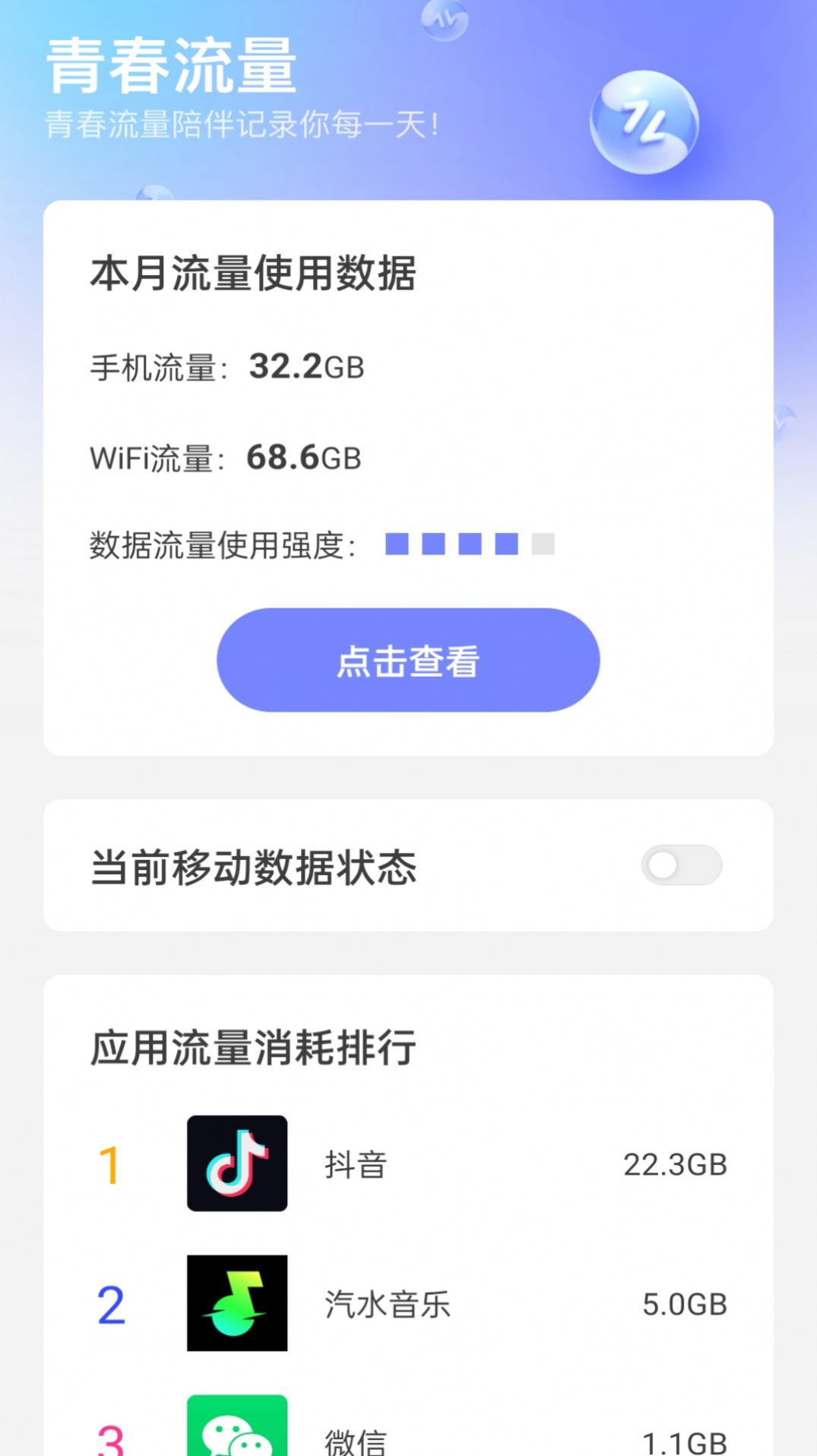The height and width of the screenshot is (1456, 817).
Task: Tap the Douyin app icon in the ranking
Action: pyautogui.click(x=237, y=1164)
